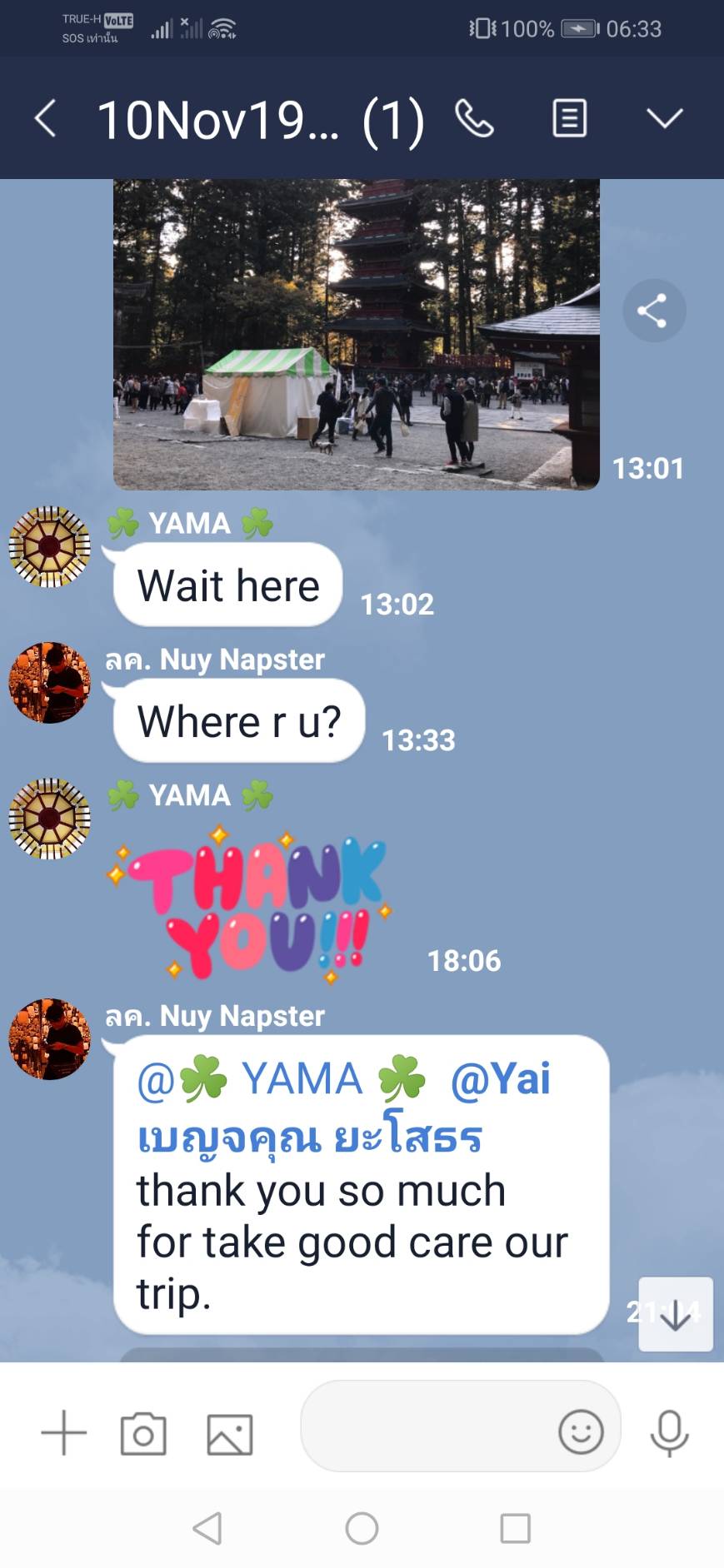Expand the chat options chevron
The height and width of the screenshot is (1568, 724).
pyautogui.click(x=665, y=118)
